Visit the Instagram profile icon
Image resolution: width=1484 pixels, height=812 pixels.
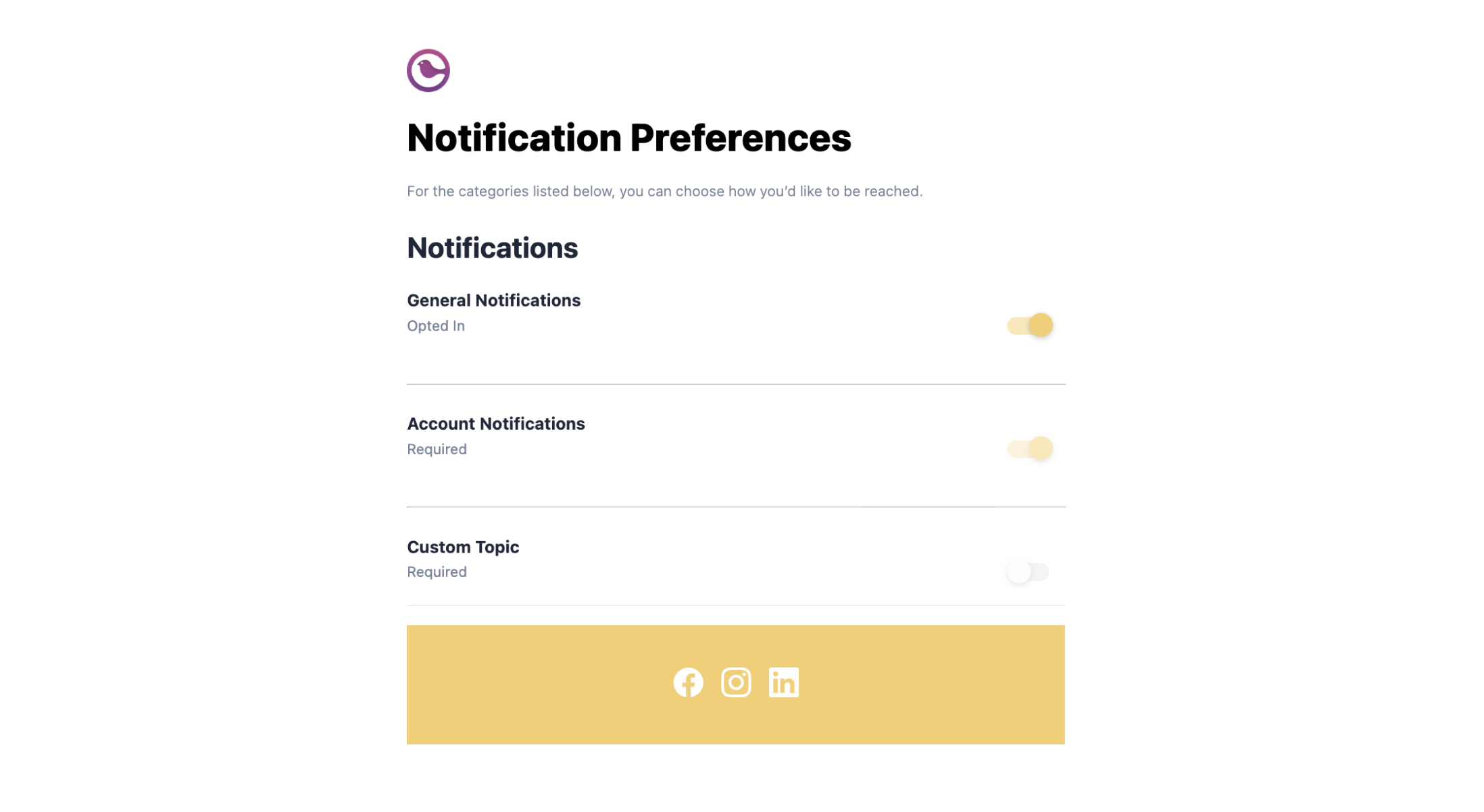tap(735, 682)
